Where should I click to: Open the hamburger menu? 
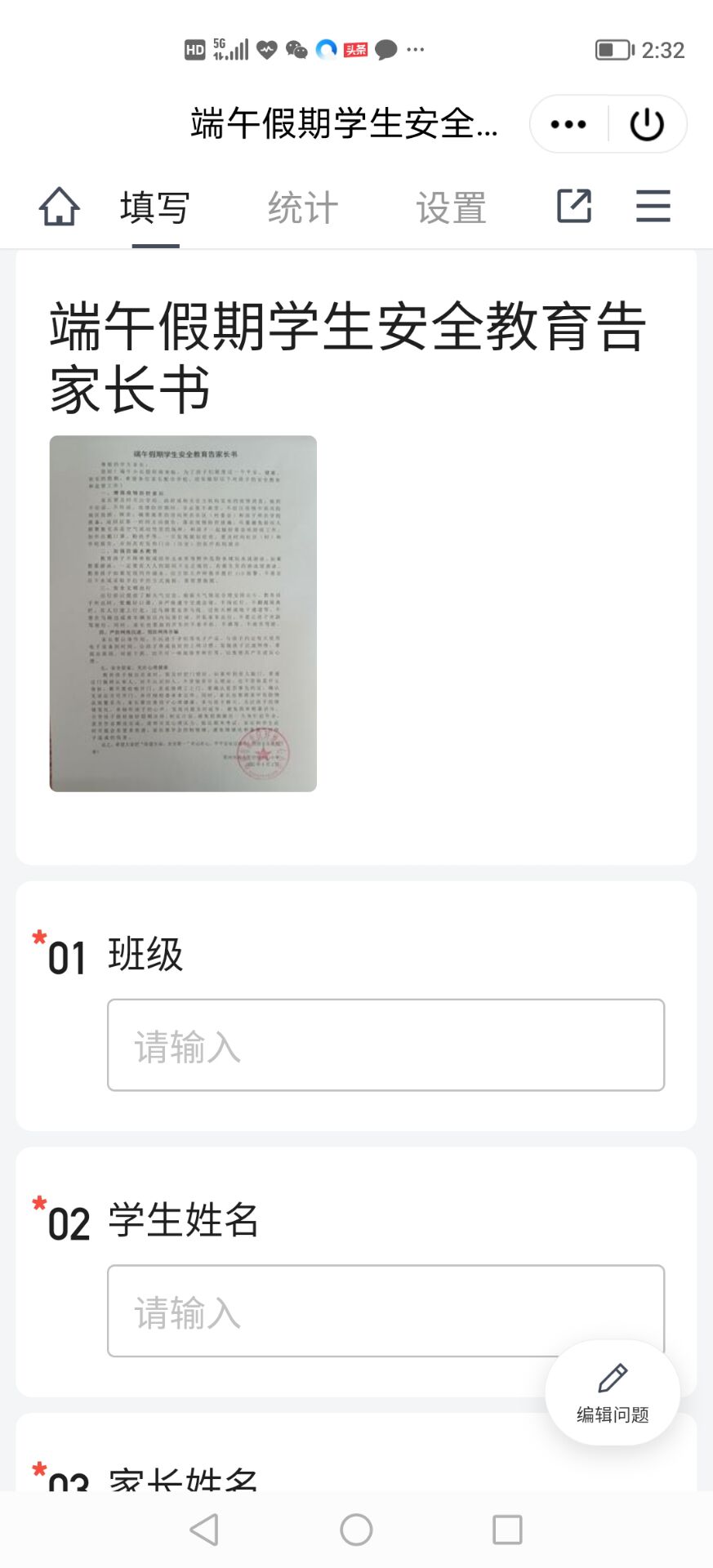(x=653, y=206)
